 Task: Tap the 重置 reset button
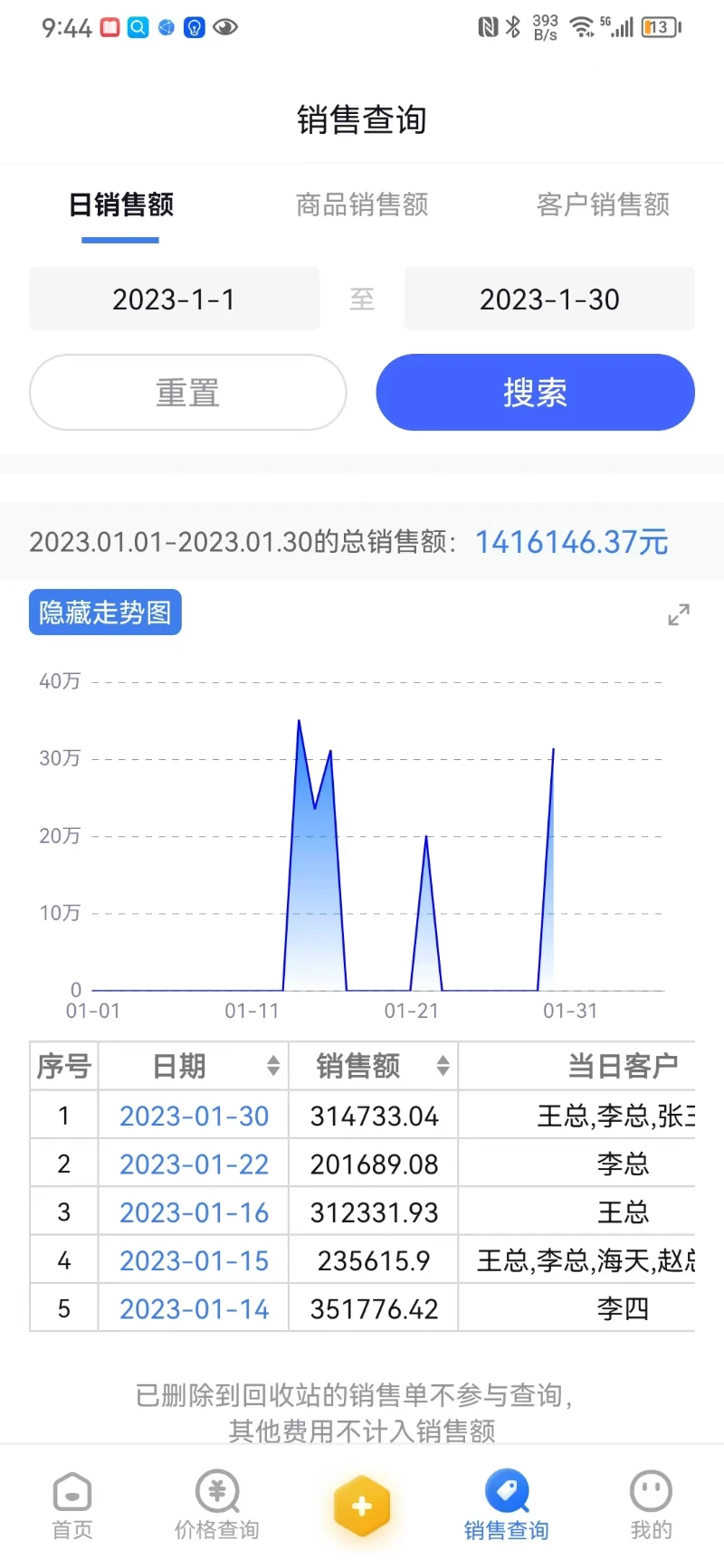coord(188,393)
